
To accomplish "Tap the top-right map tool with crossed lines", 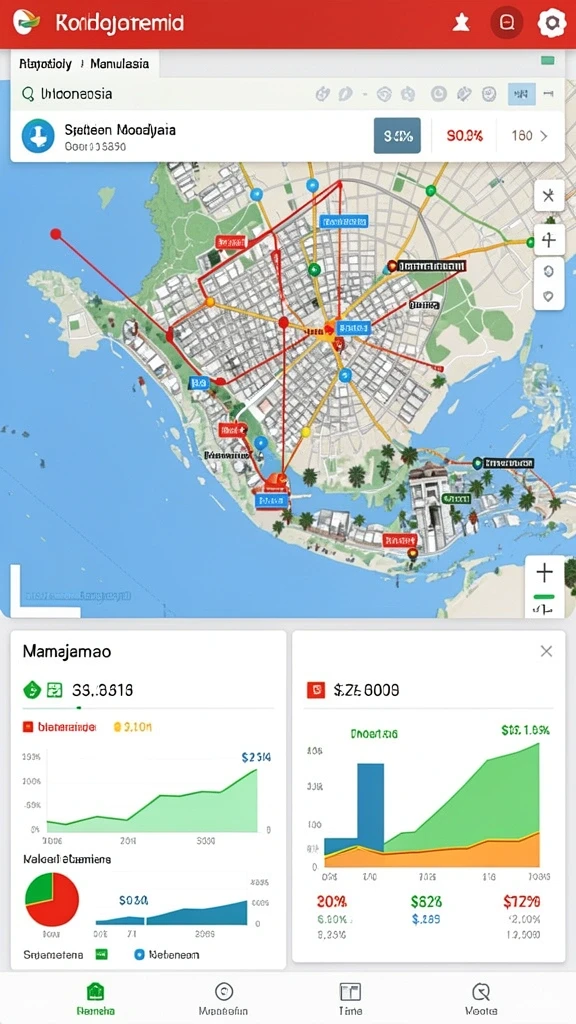I will [549, 195].
